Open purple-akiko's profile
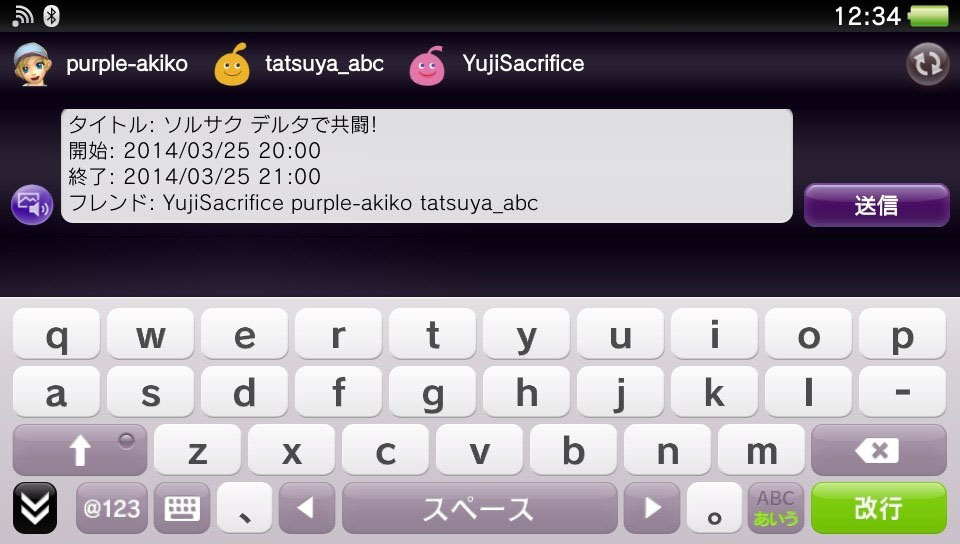The height and width of the screenshot is (544, 960). [x=100, y=65]
